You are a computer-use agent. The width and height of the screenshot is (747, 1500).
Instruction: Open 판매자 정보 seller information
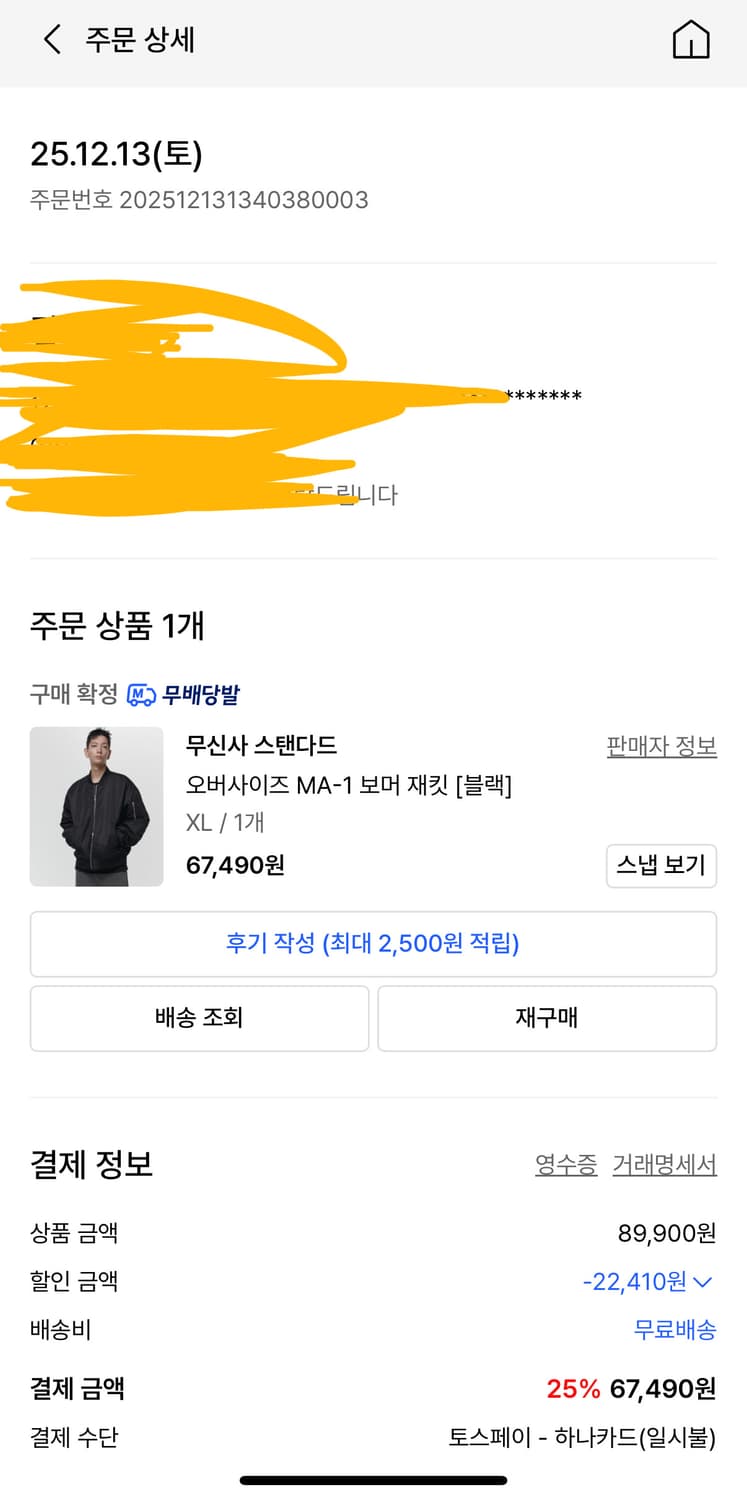(661, 748)
